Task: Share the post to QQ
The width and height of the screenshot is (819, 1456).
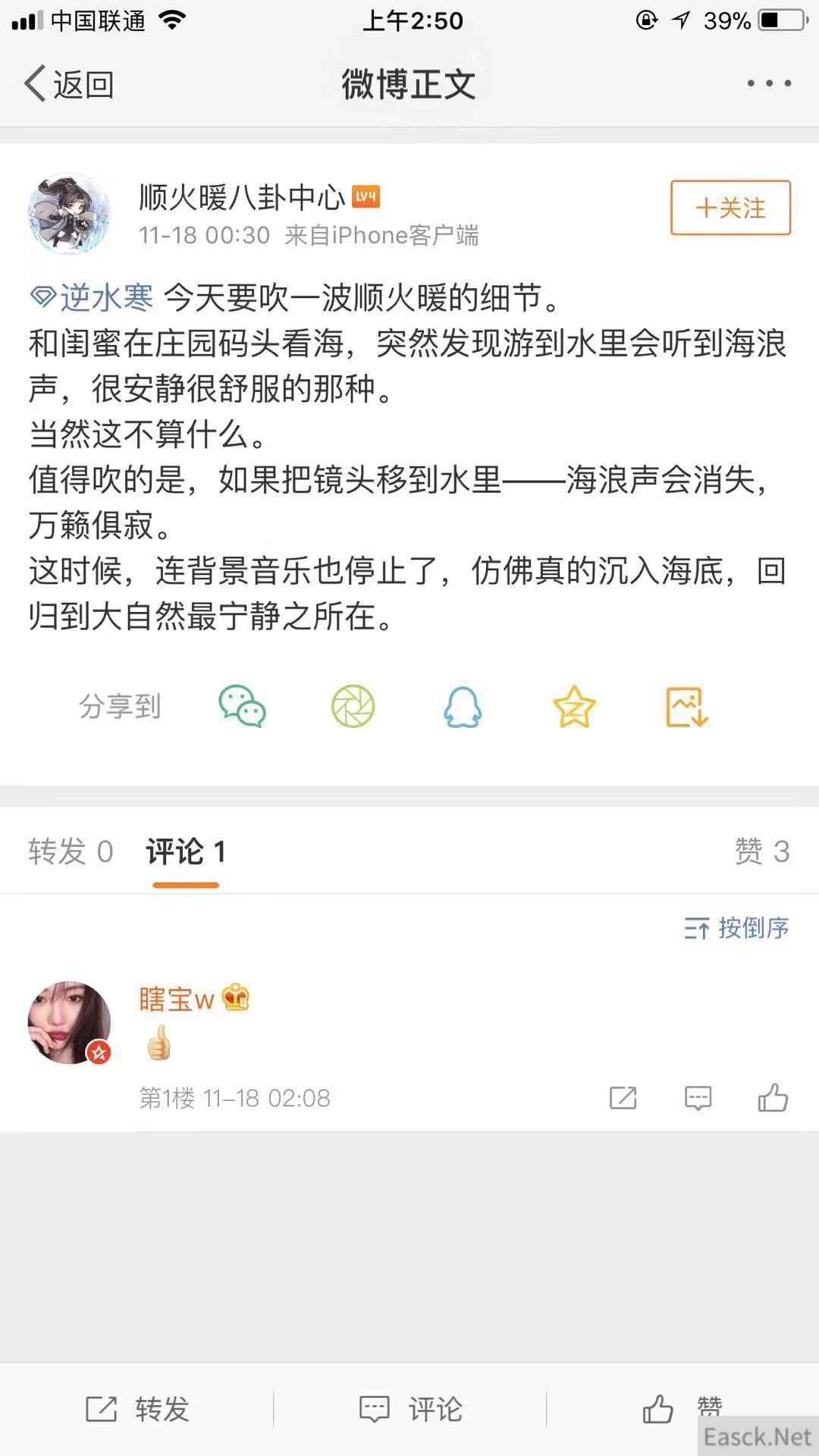Action: point(464,706)
